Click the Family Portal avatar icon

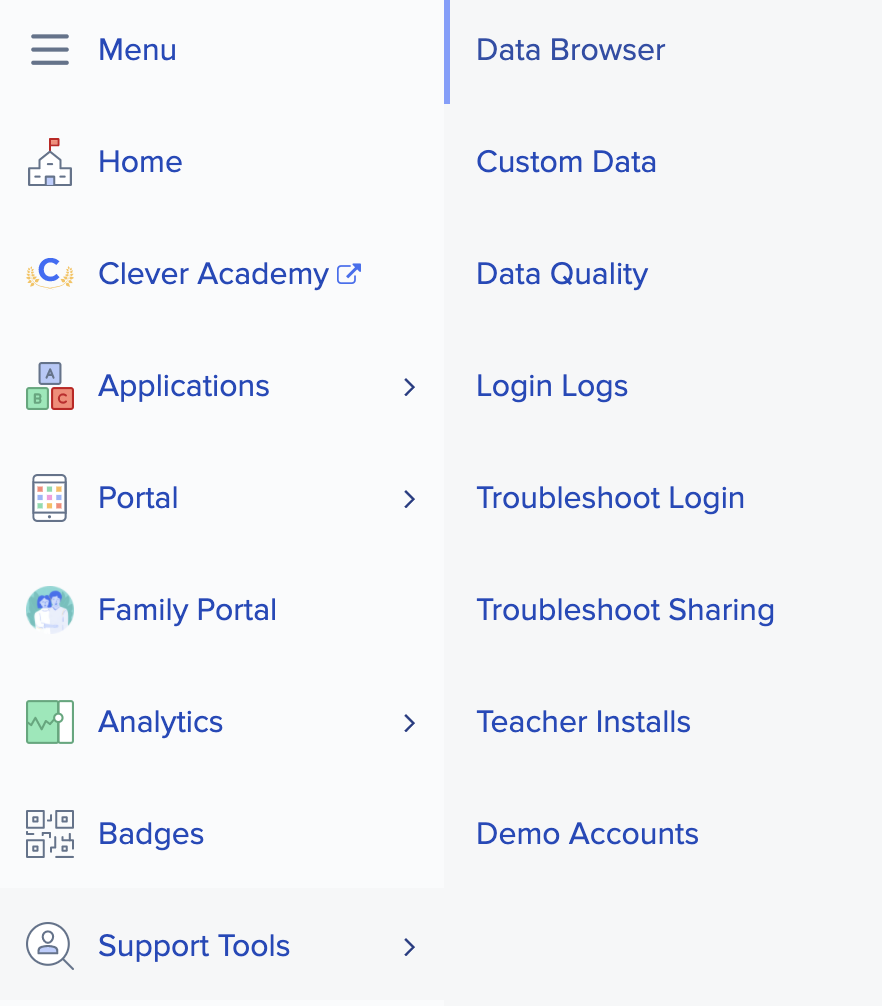50,609
